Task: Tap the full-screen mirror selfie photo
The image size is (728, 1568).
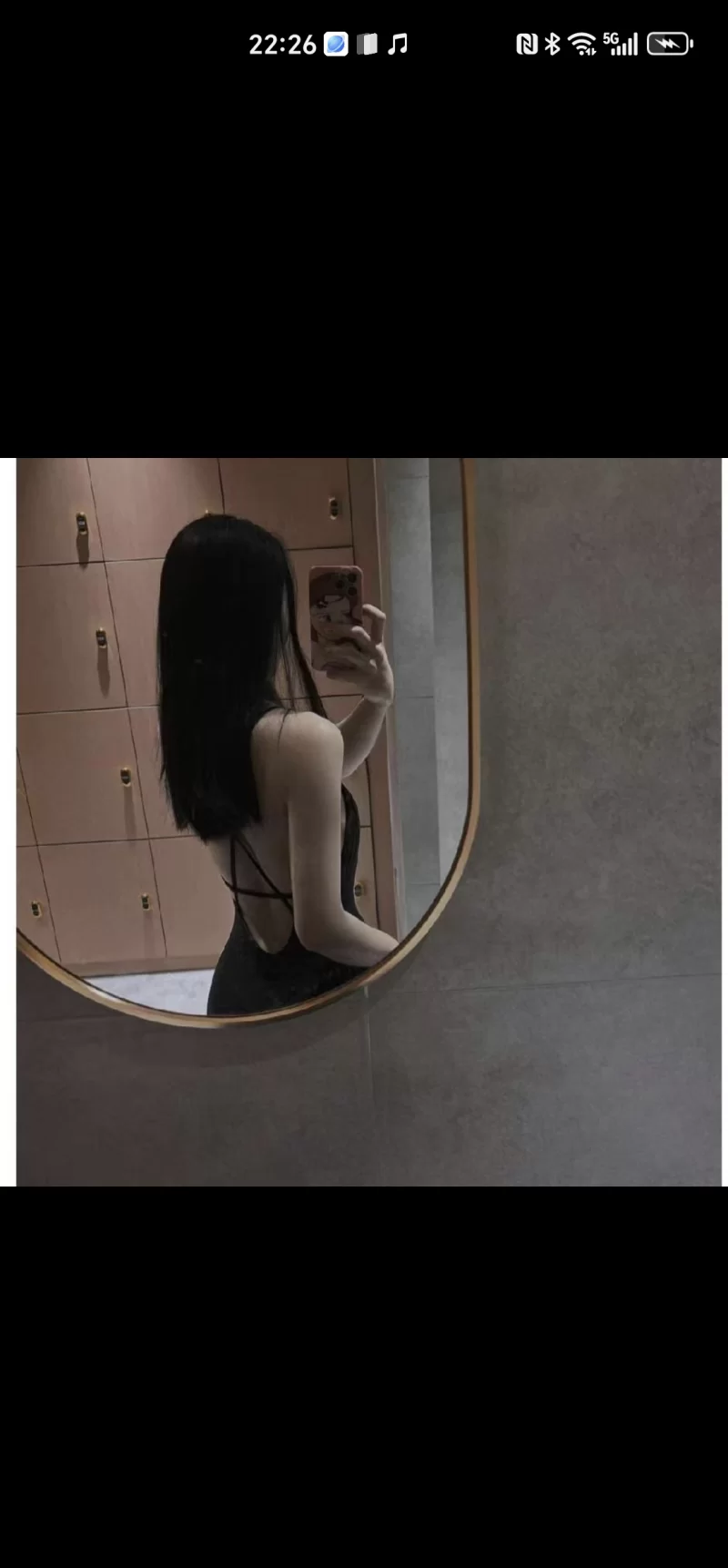Action: (369, 821)
